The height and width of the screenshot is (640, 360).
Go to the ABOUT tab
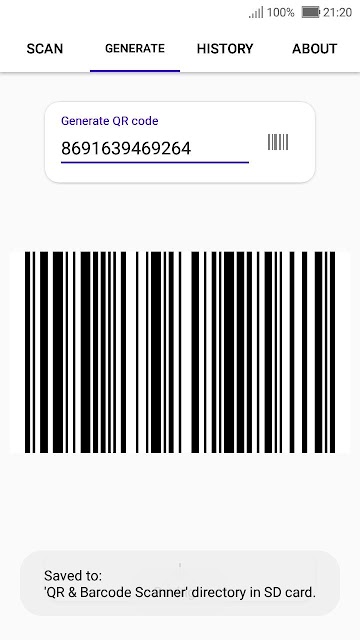coord(315,49)
